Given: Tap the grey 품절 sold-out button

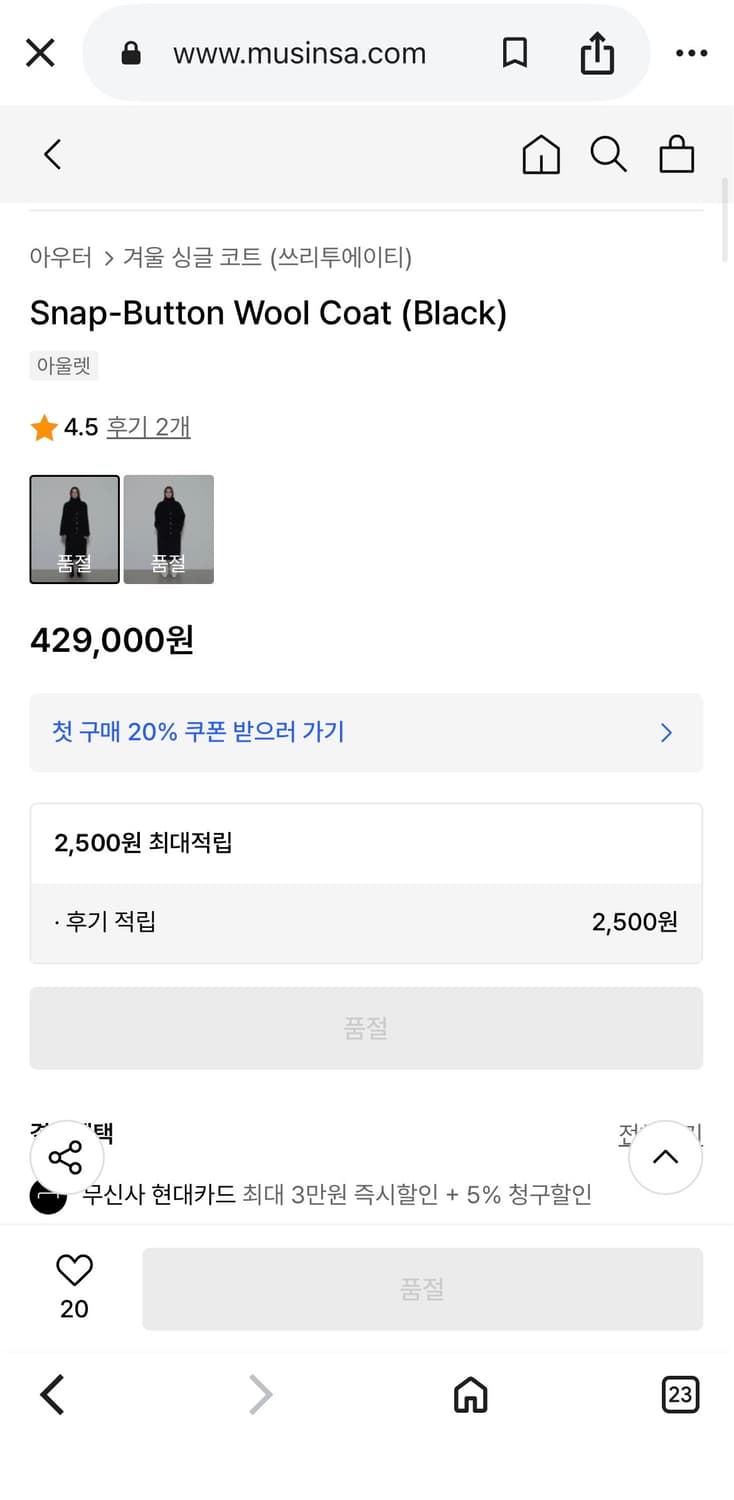Looking at the screenshot, I should (366, 1027).
